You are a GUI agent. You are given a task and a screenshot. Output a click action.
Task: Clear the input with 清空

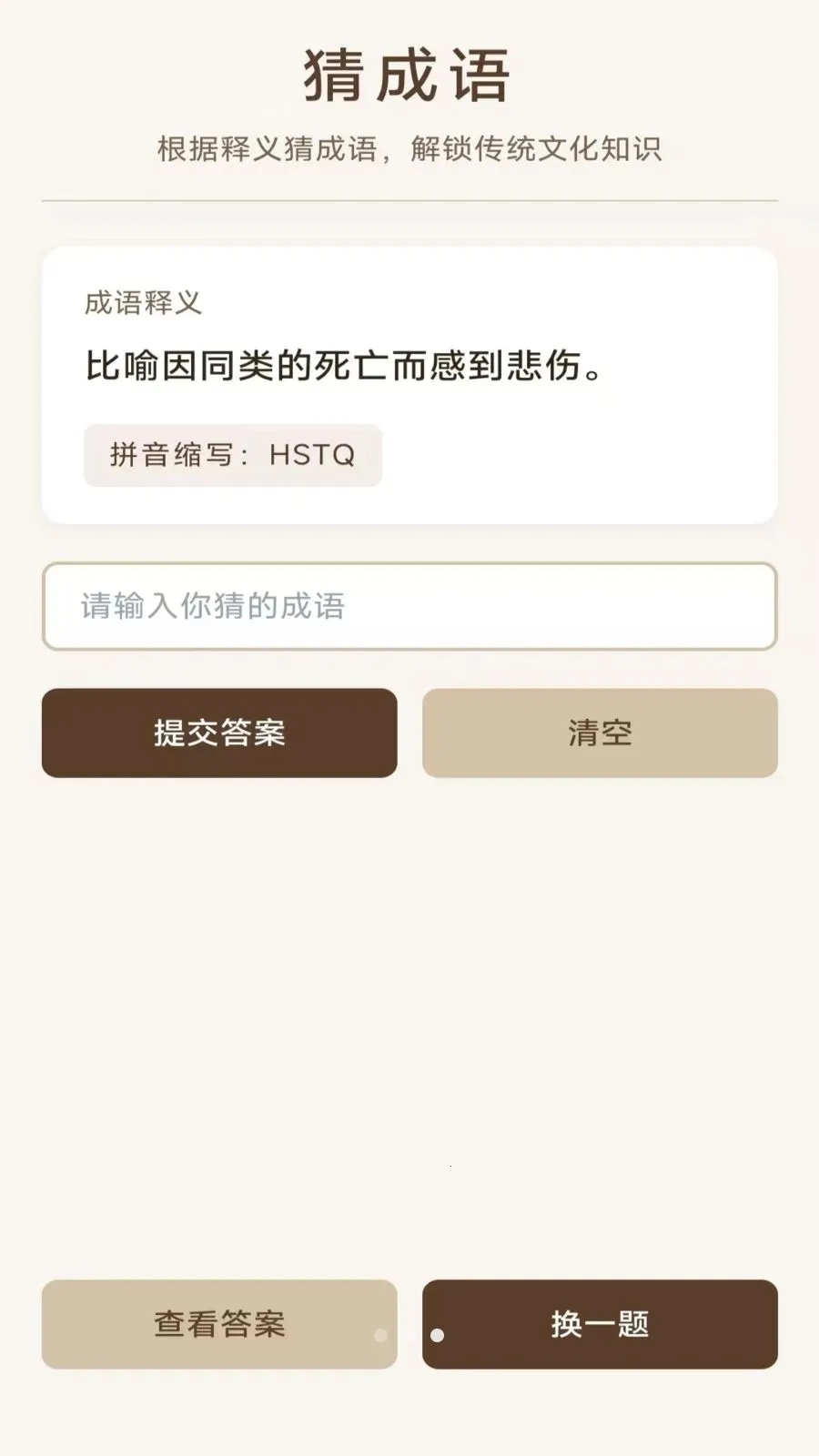tap(600, 733)
